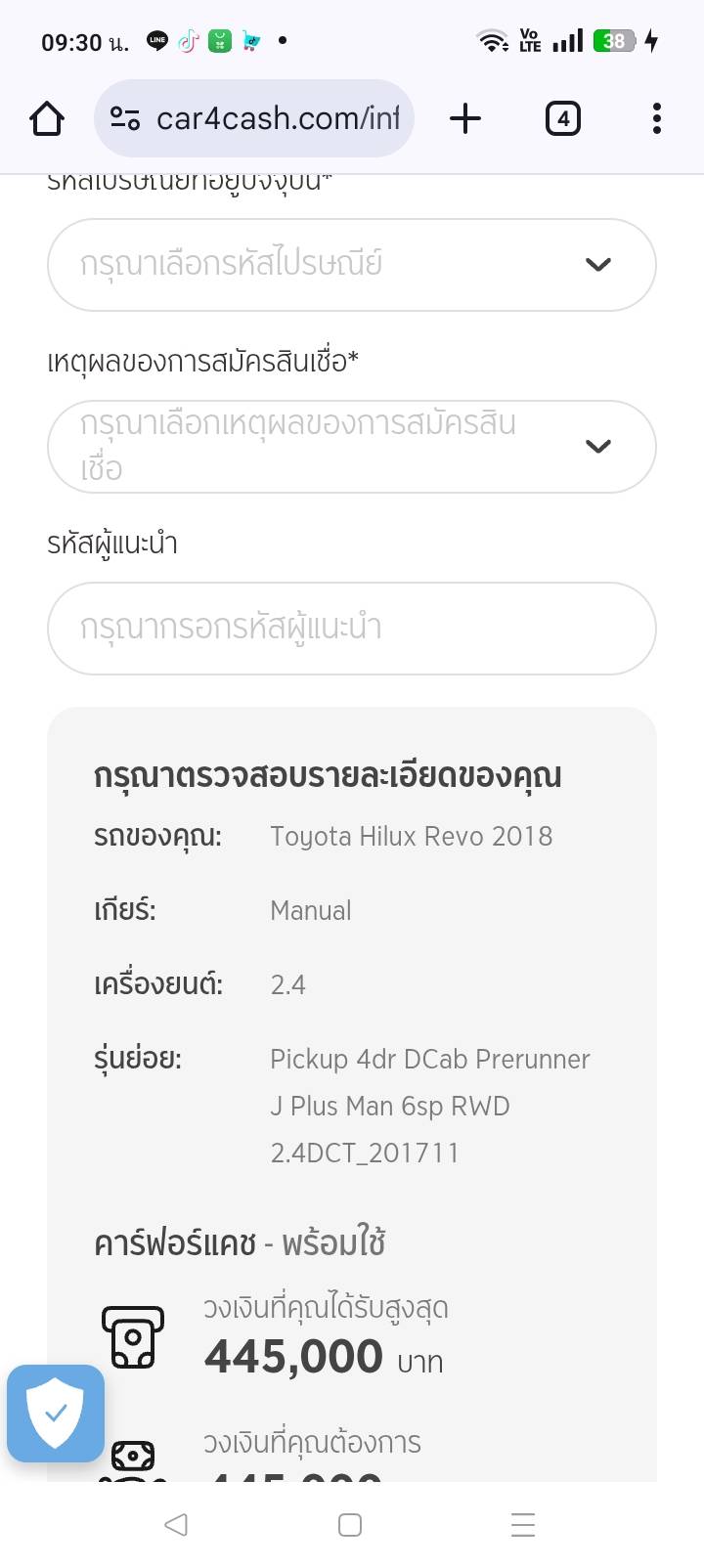The width and height of the screenshot is (704, 1568).
Task: Go back using the system back button
Action: click(176, 1524)
